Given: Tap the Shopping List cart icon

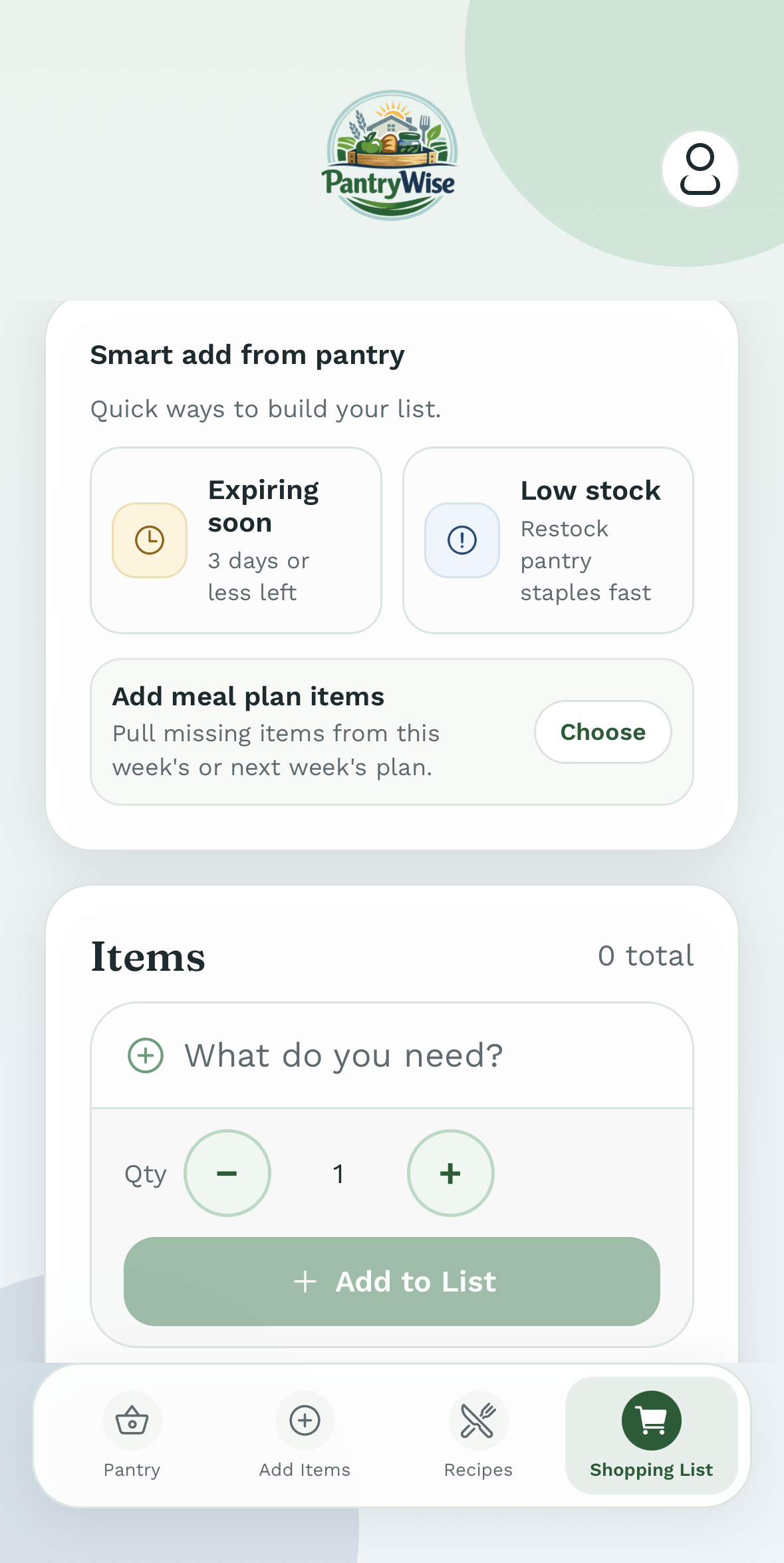Looking at the screenshot, I should click(652, 1420).
